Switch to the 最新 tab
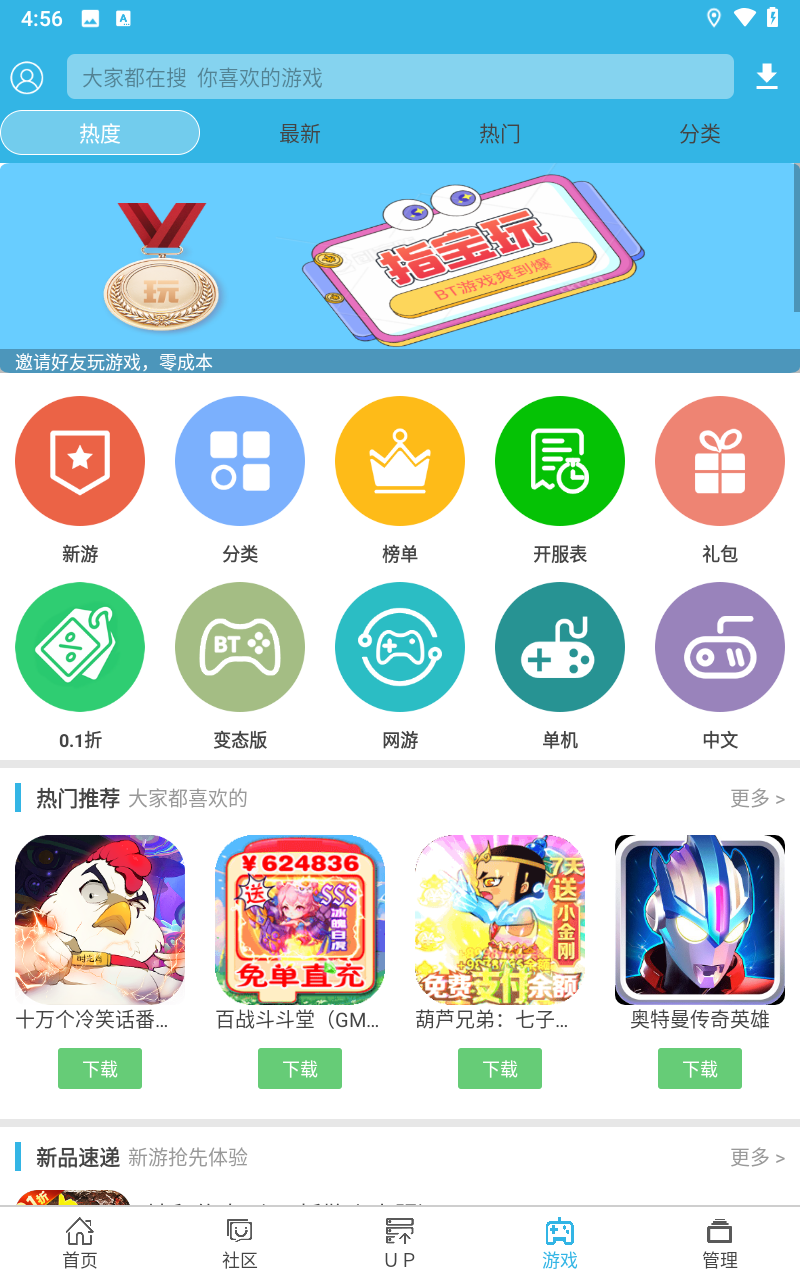 pyautogui.click(x=300, y=133)
